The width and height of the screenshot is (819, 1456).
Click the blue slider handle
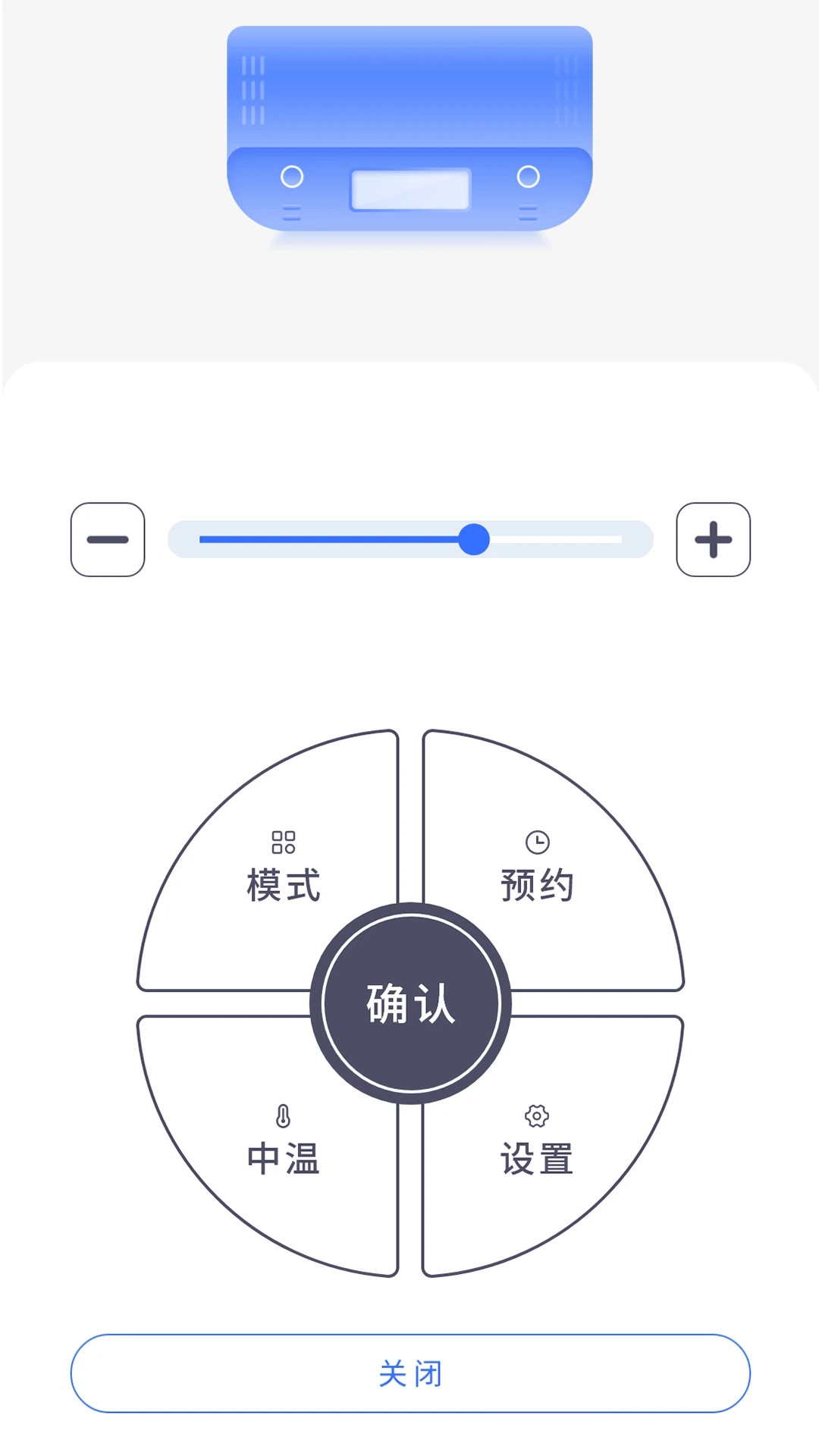pos(475,539)
